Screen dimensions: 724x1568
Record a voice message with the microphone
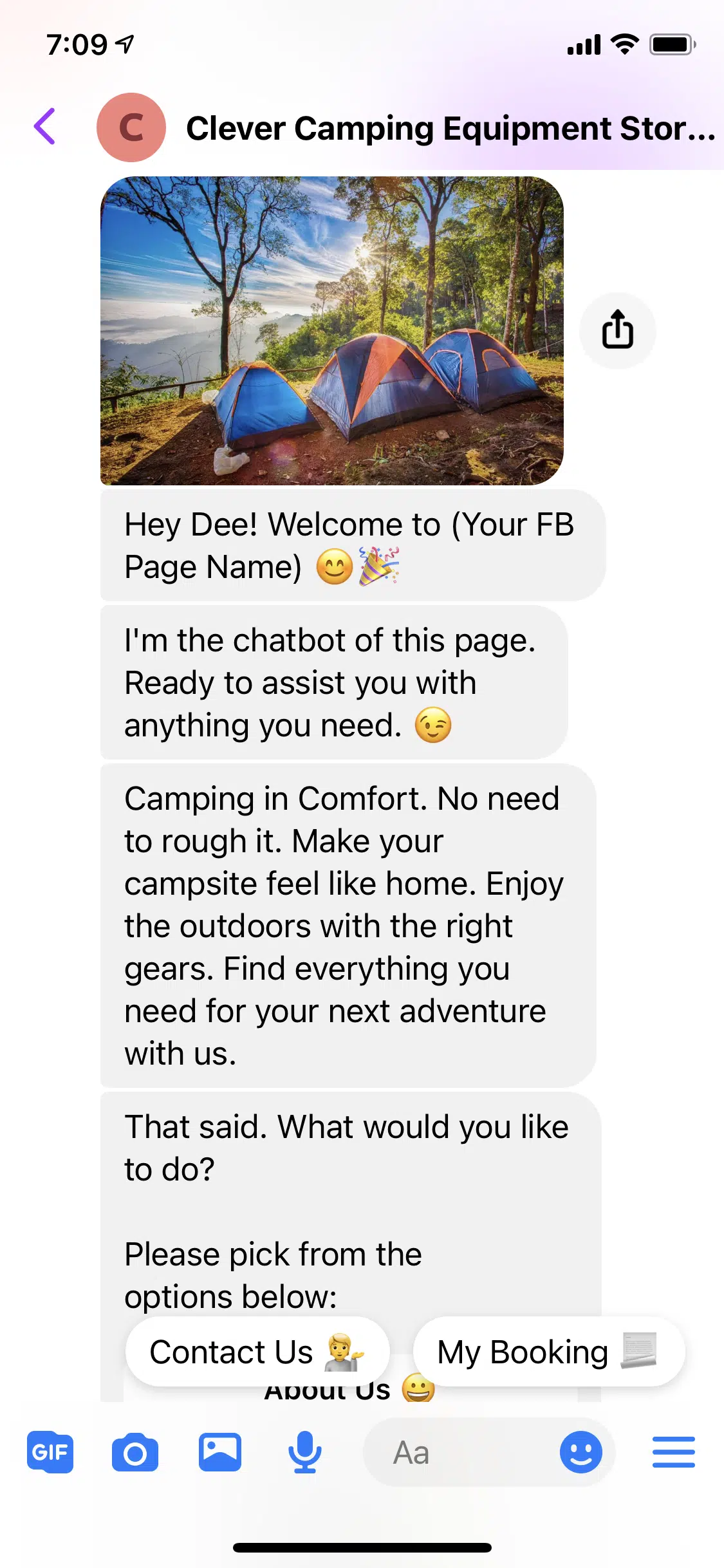[304, 1452]
